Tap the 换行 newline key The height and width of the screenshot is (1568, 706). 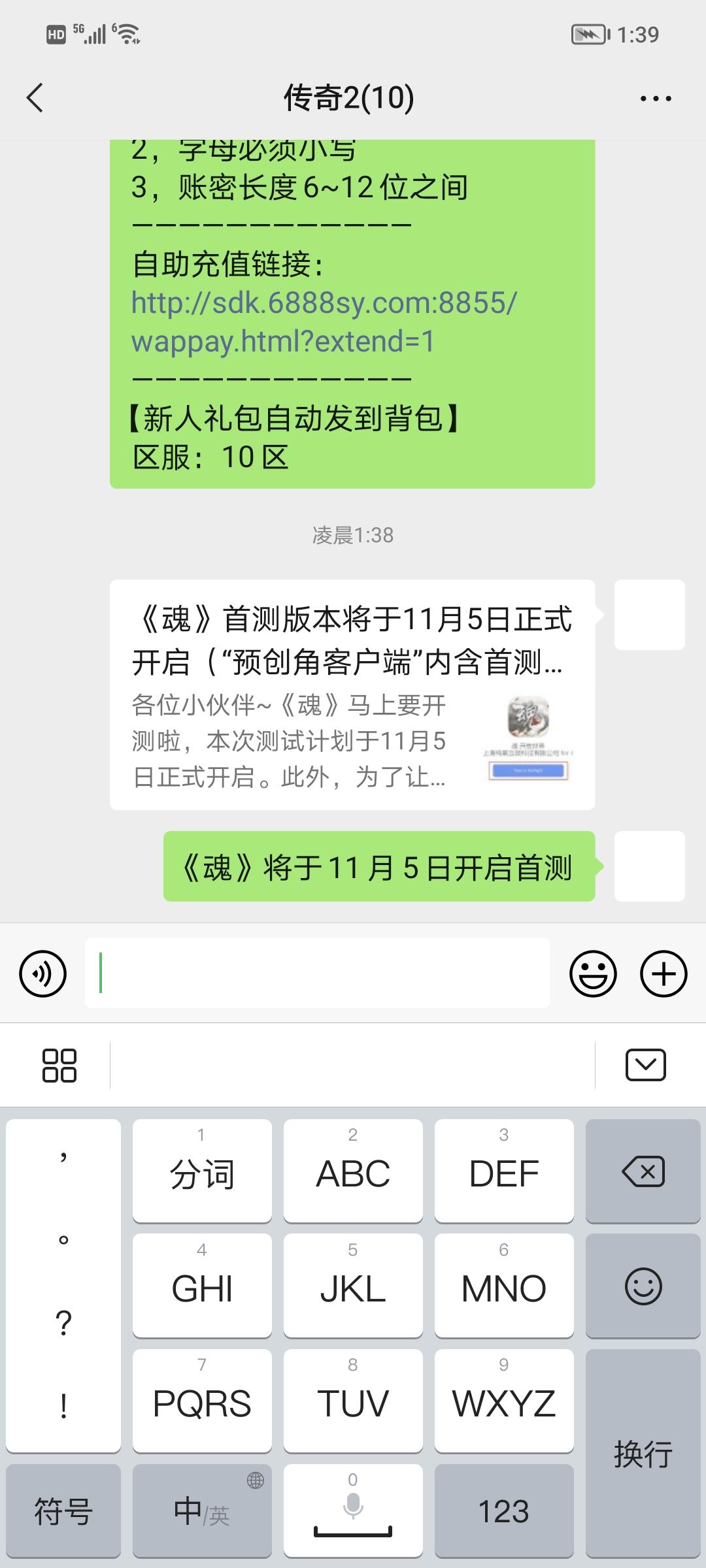coord(643,1454)
